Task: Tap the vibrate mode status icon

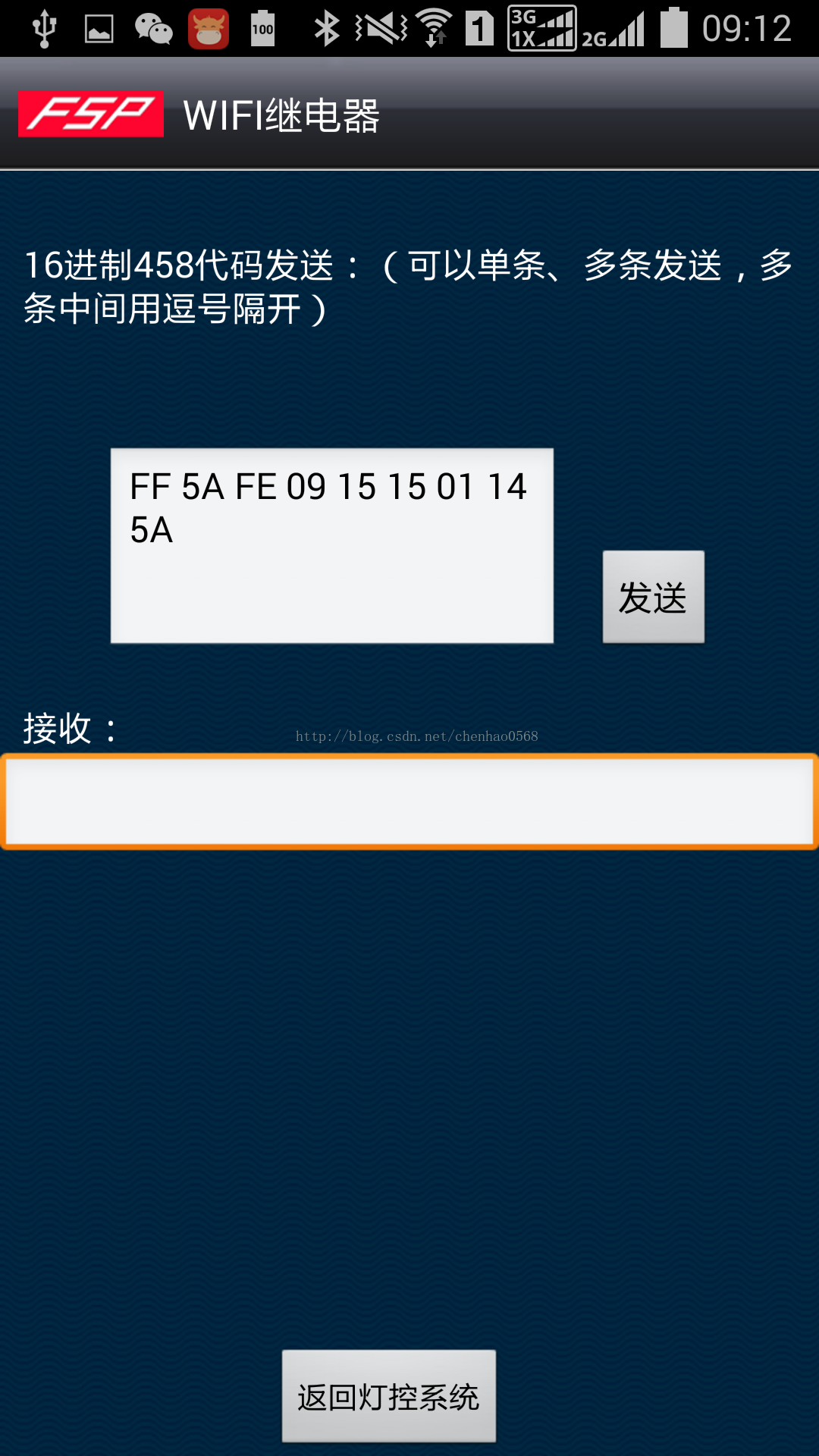Action: [379, 29]
